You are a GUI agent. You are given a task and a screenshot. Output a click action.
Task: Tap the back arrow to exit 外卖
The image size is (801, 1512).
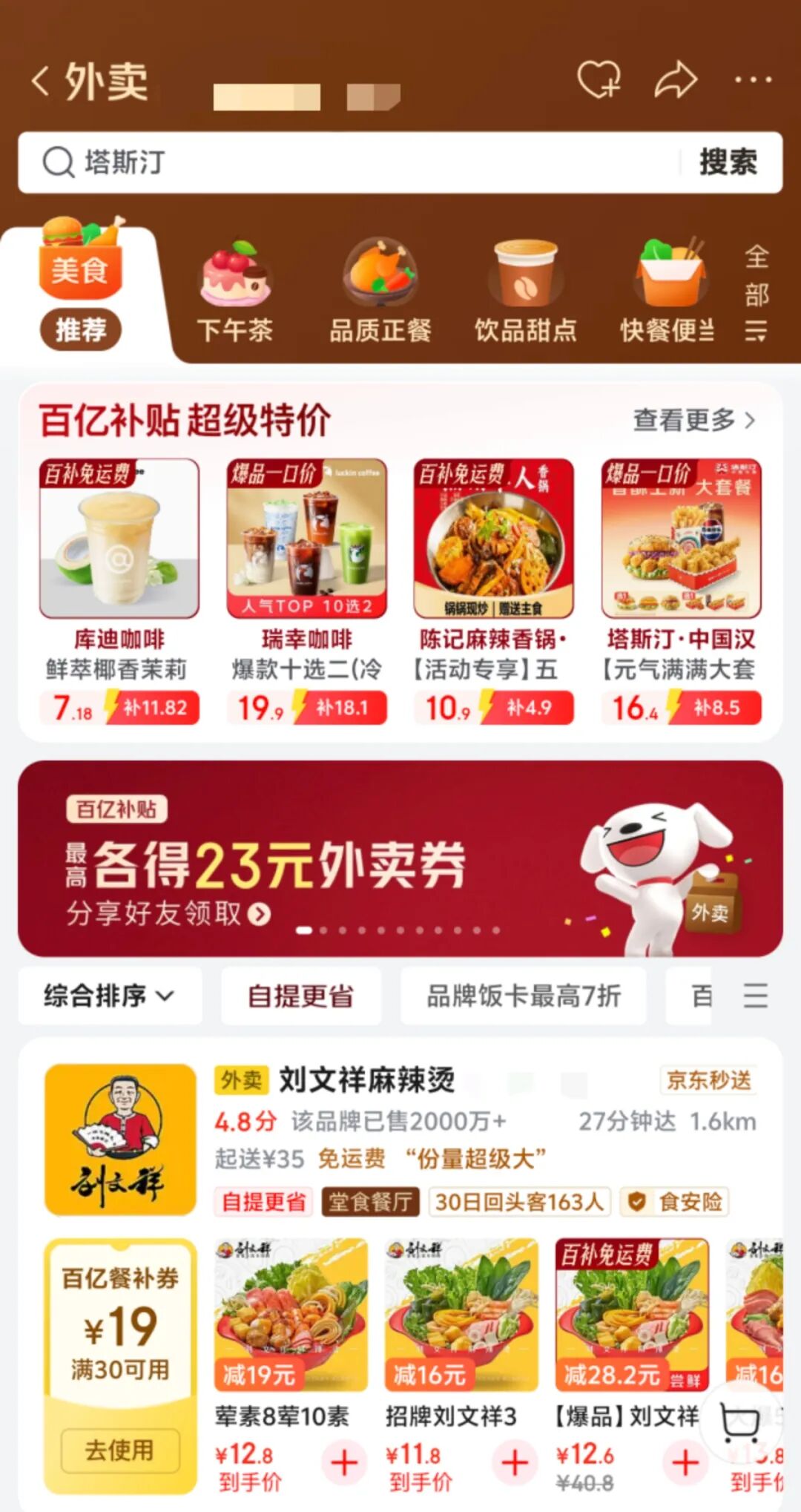coord(42,80)
